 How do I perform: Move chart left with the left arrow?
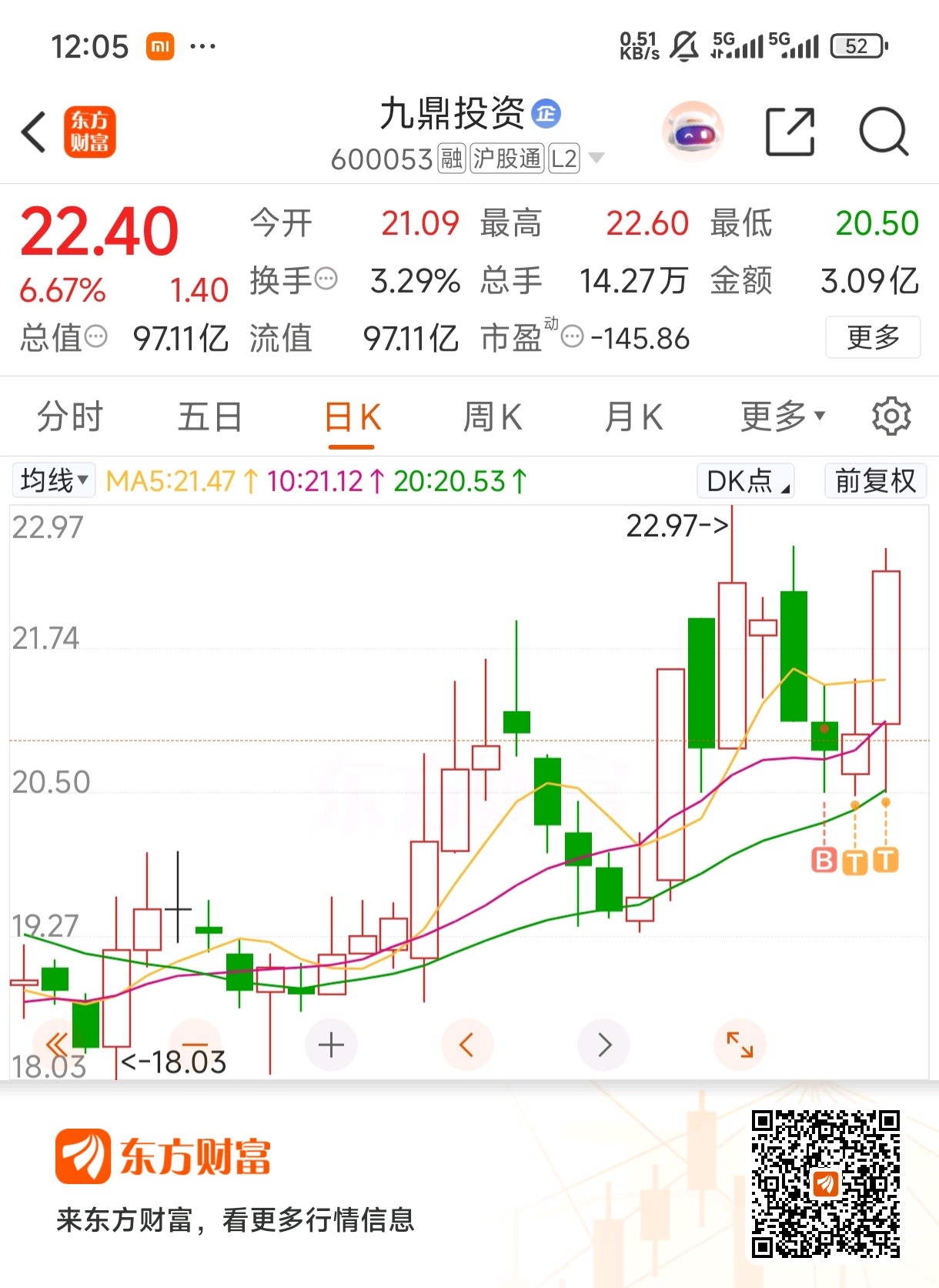pyautogui.click(x=466, y=1045)
